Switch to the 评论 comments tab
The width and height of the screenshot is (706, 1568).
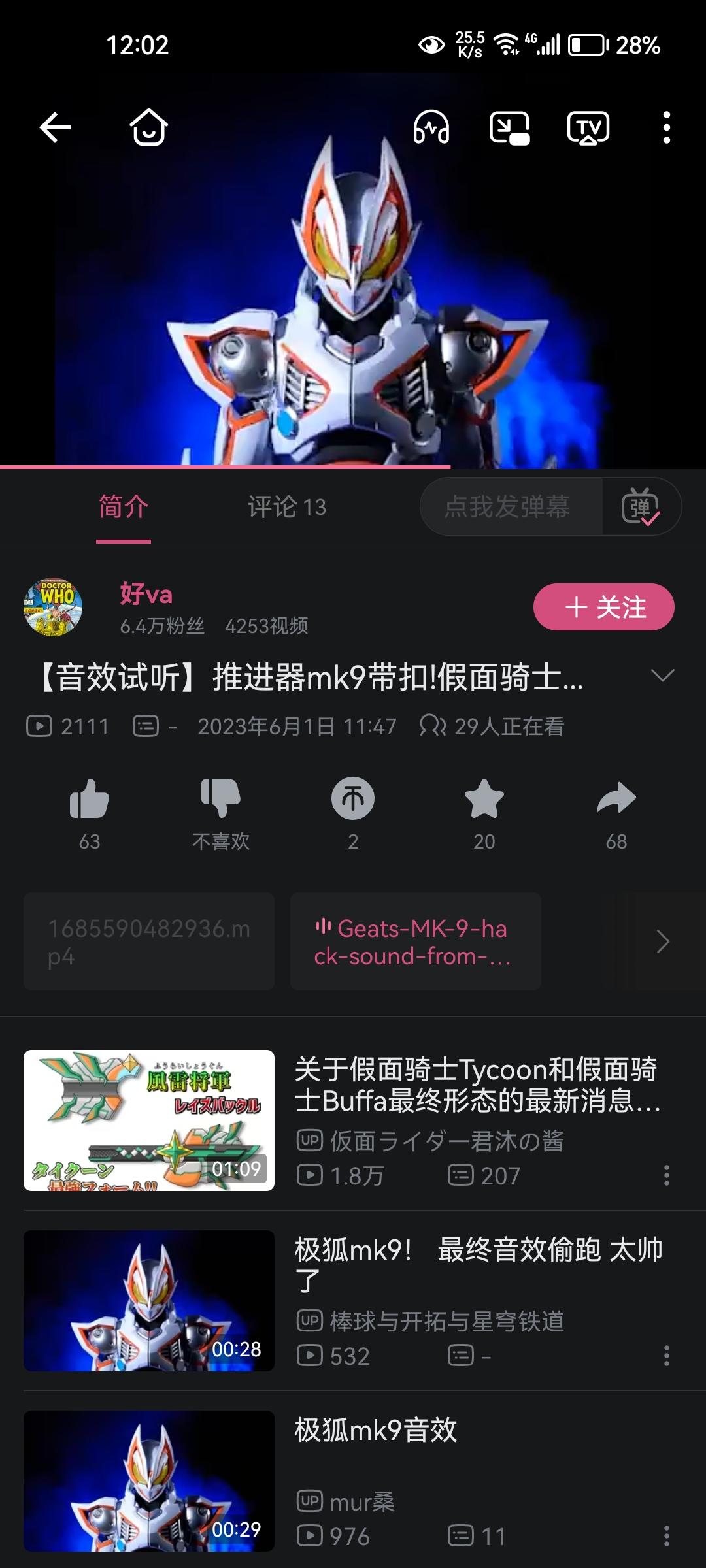[x=286, y=506]
